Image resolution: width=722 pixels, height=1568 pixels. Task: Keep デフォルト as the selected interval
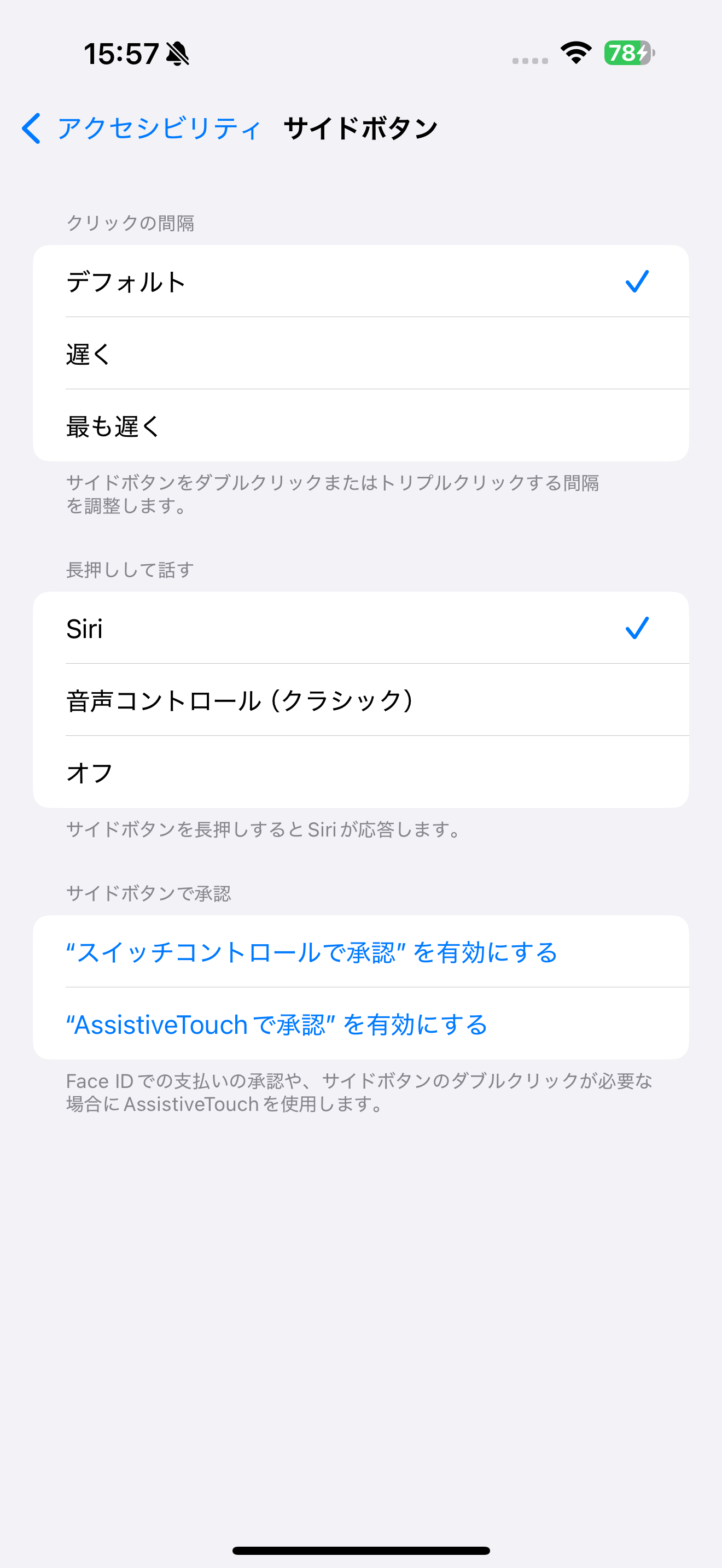point(361,280)
